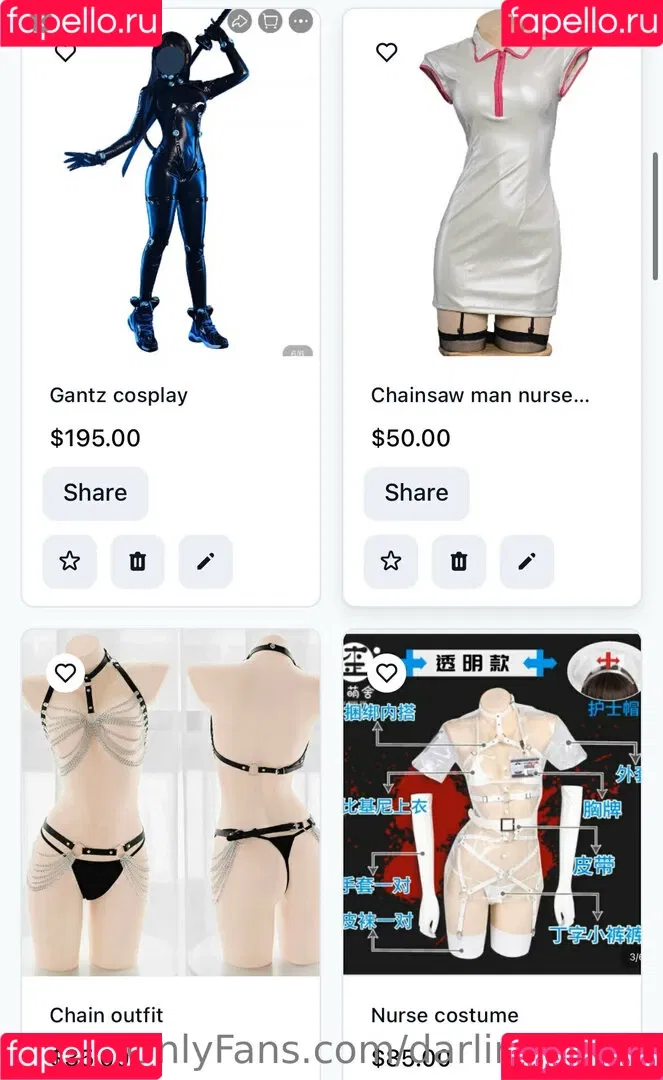Share the Gantz cosplay item
The width and height of the screenshot is (663, 1080).
(x=95, y=493)
